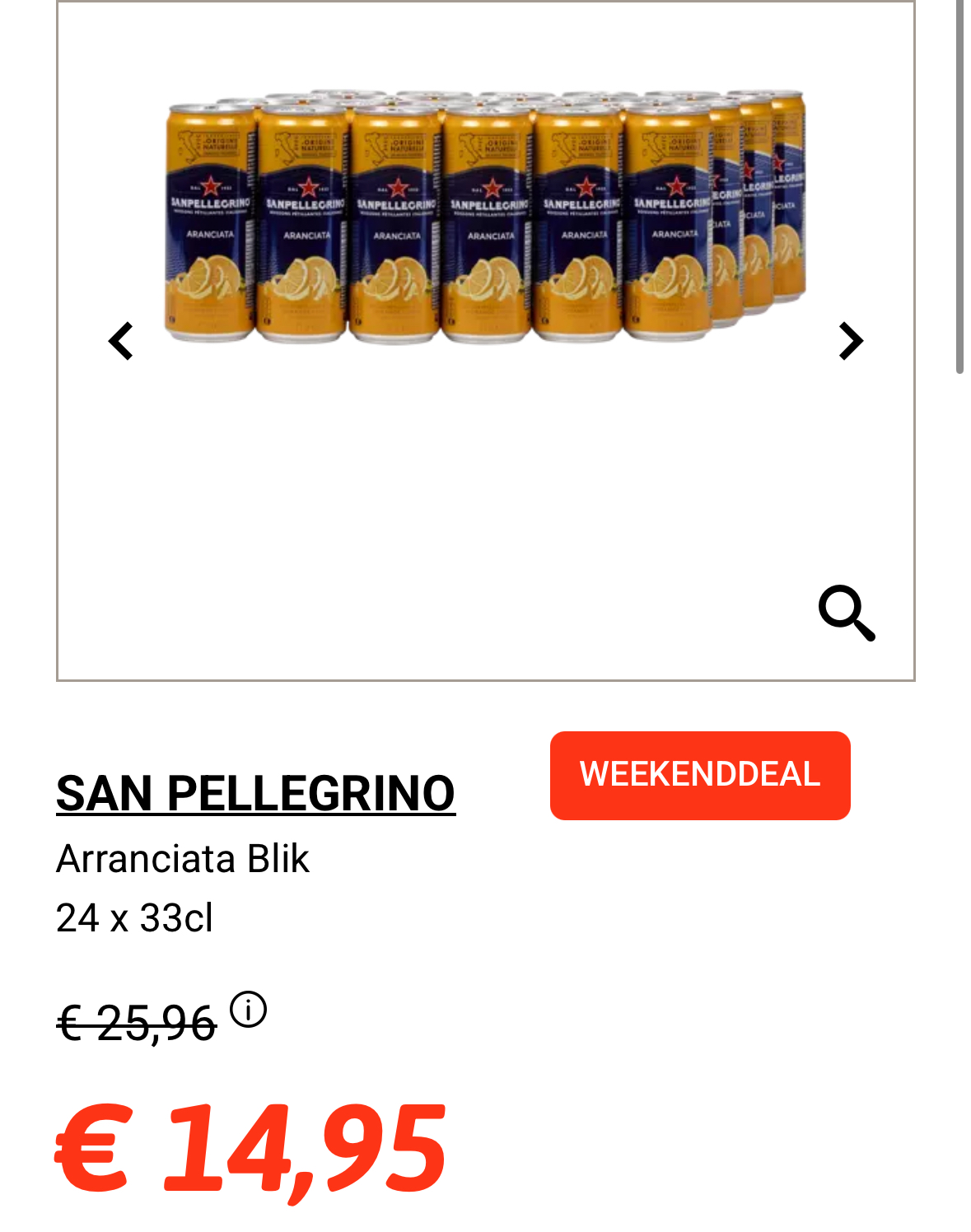The width and height of the screenshot is (971, 1232).
Task: Click the orange € 14,95 deal price
Action: click(247, 1145)
